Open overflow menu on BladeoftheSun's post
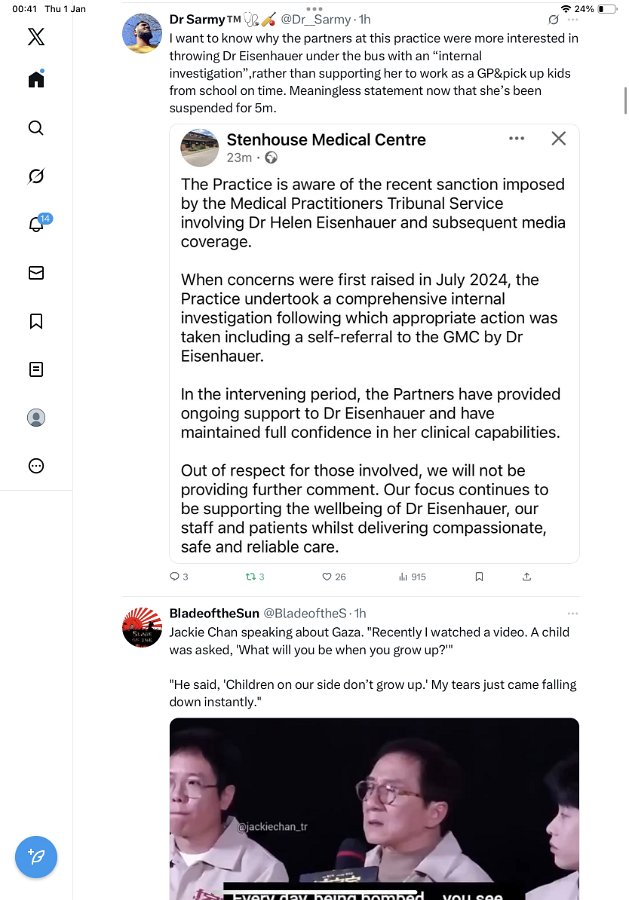The height and width of the screenshot is (900, 629). 573,613
